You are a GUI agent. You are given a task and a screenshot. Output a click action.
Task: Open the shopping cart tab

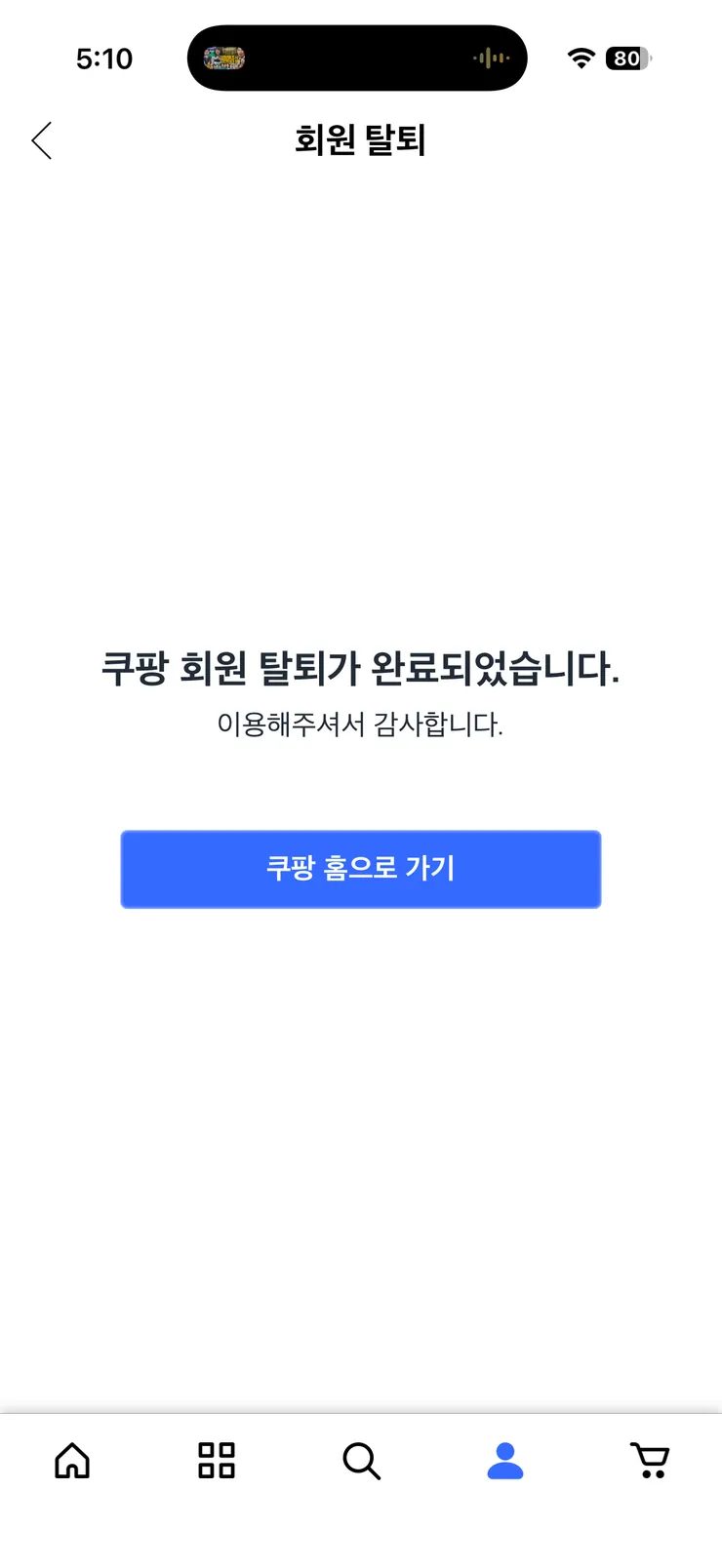(x=650, y=1461)
